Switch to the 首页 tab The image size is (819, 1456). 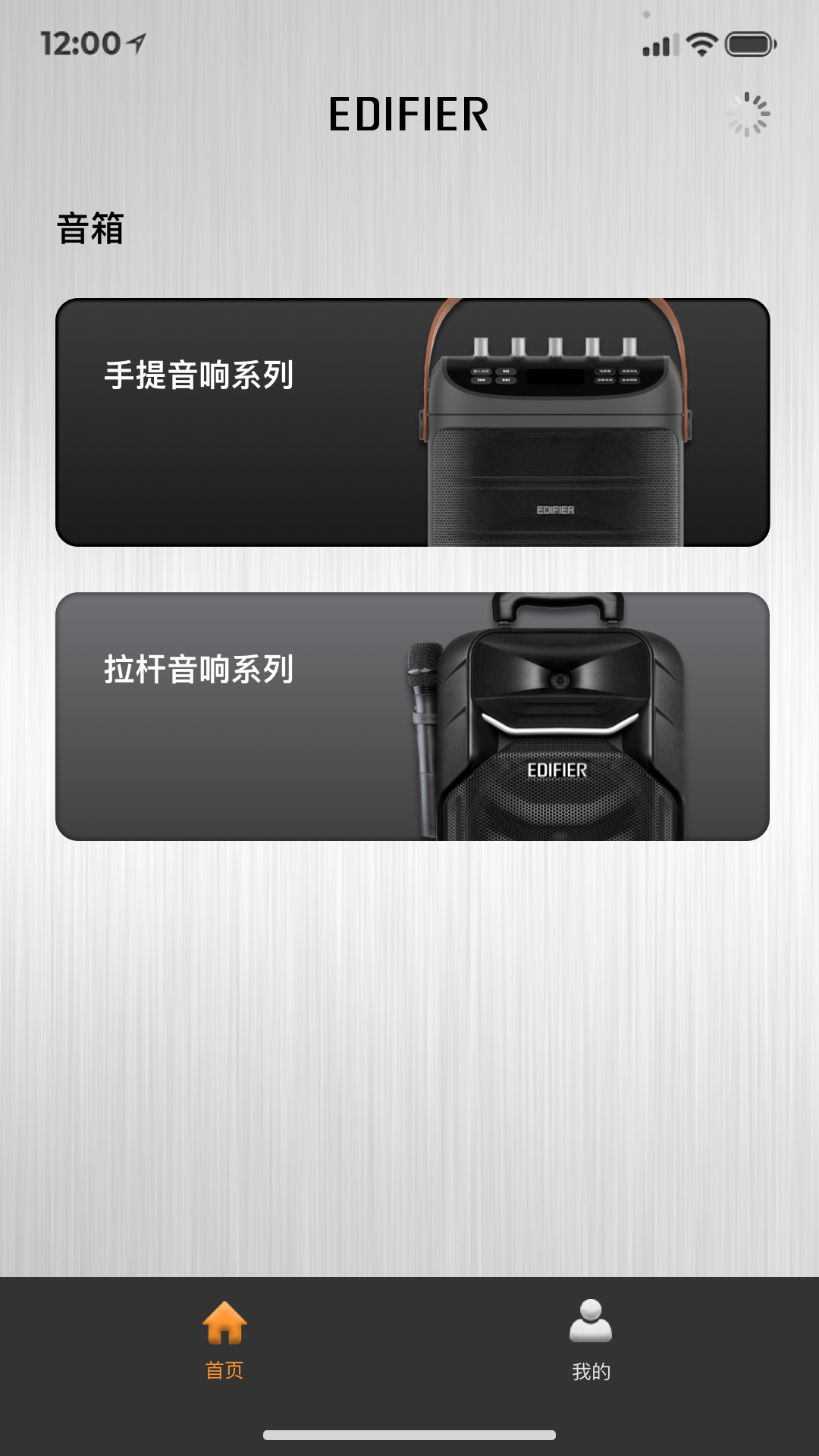click(x=224, y=1340)
